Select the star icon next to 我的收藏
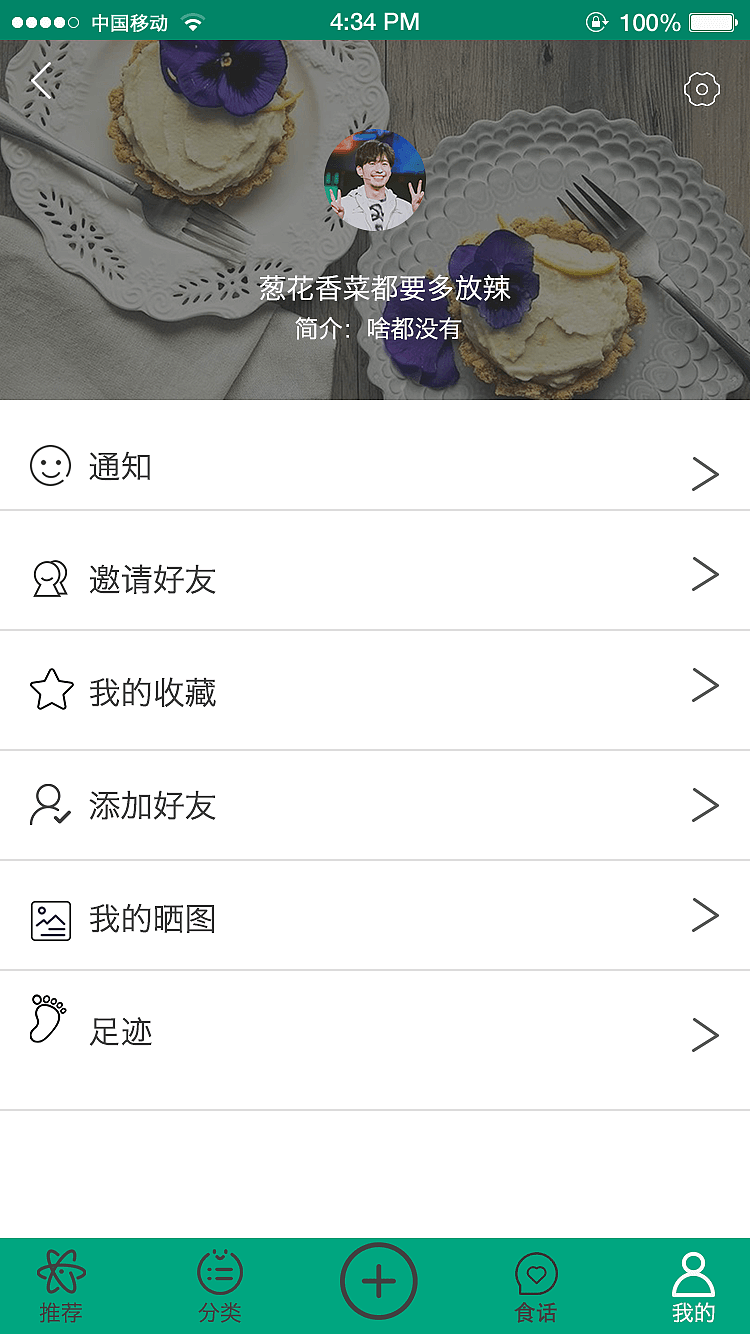This screenshot has height=1334, width=750. (x=52, y=690)
